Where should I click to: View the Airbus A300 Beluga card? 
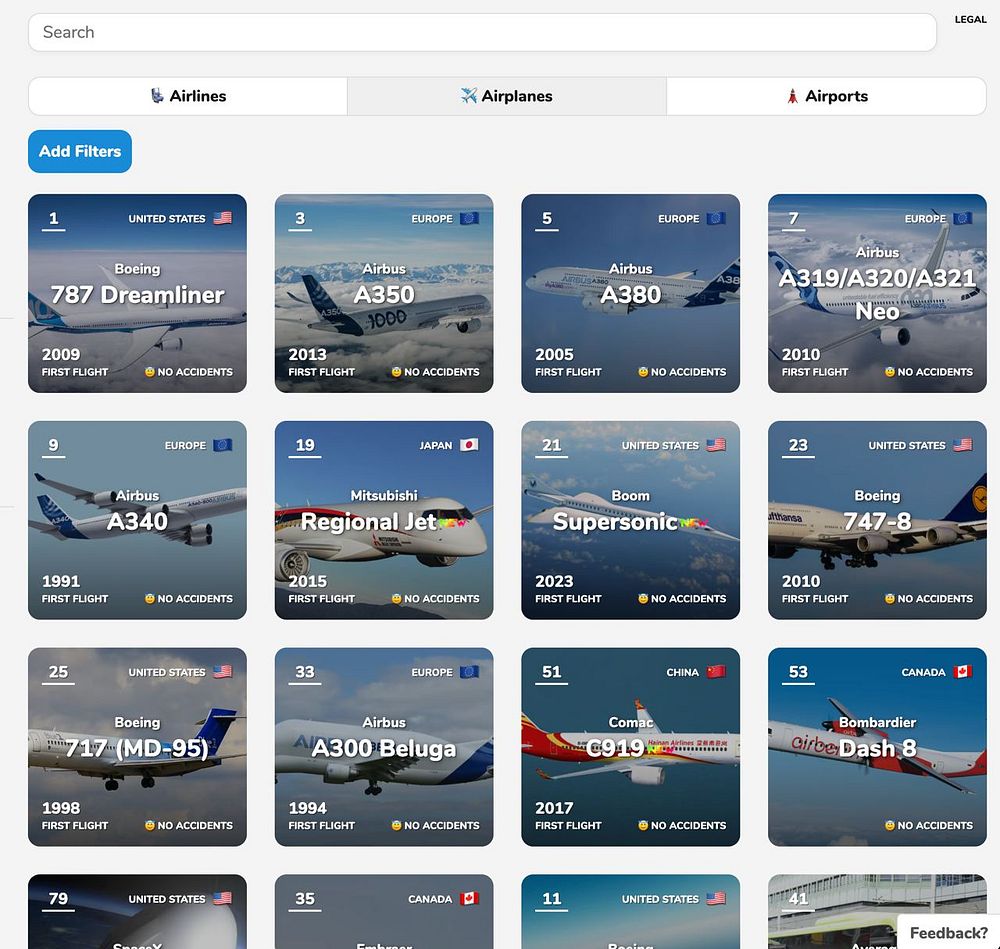tap(384, 747)
